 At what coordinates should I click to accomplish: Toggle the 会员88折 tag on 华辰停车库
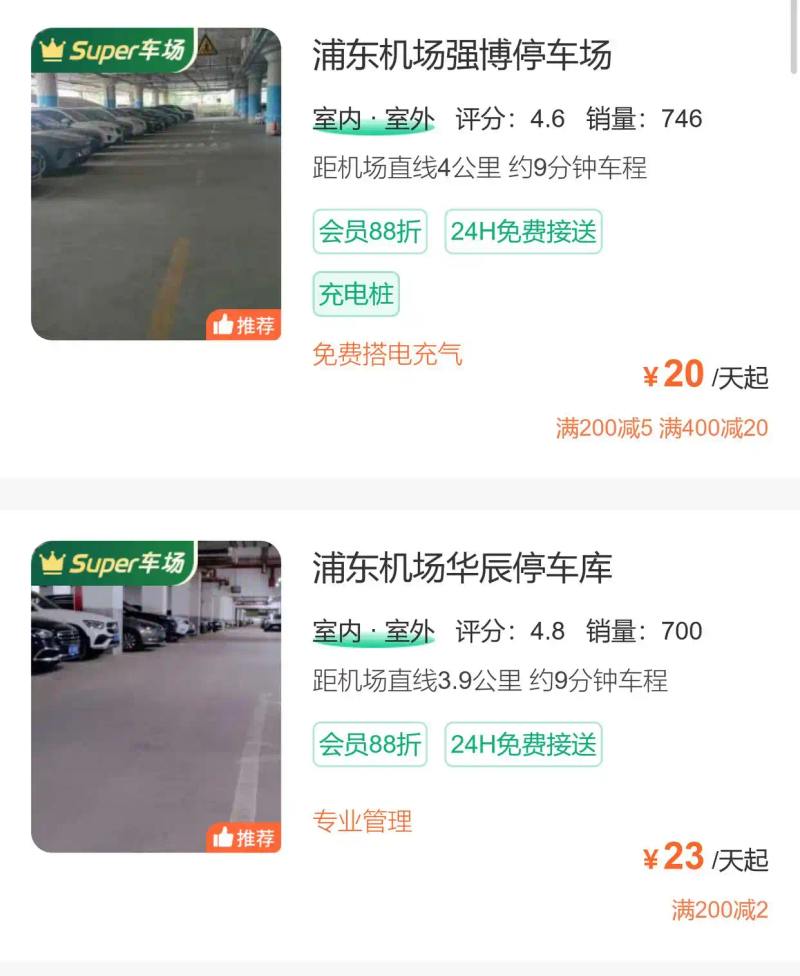[370, 744]
